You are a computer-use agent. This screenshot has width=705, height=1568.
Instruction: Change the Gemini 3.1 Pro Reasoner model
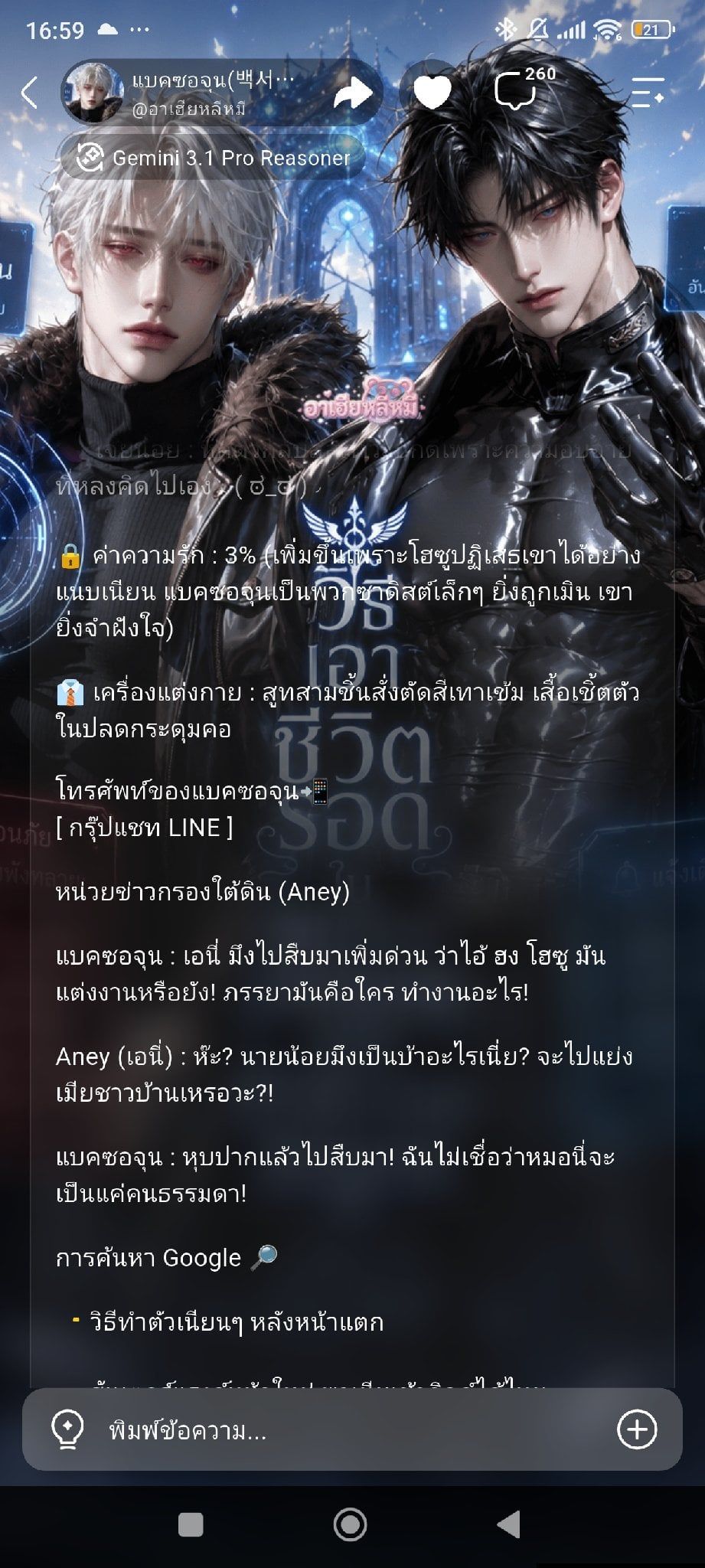pyautogui.click(x=213, y=158)
